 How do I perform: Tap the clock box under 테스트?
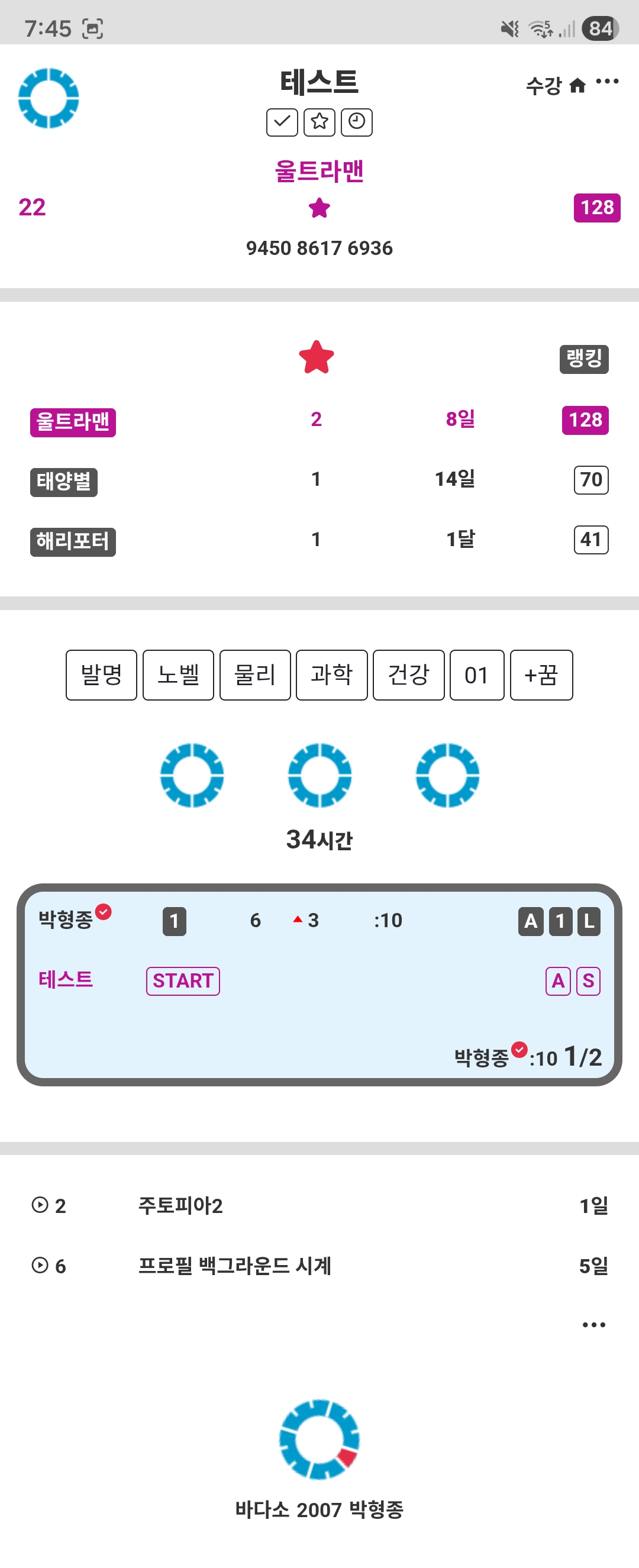click(x=357, y=122)
